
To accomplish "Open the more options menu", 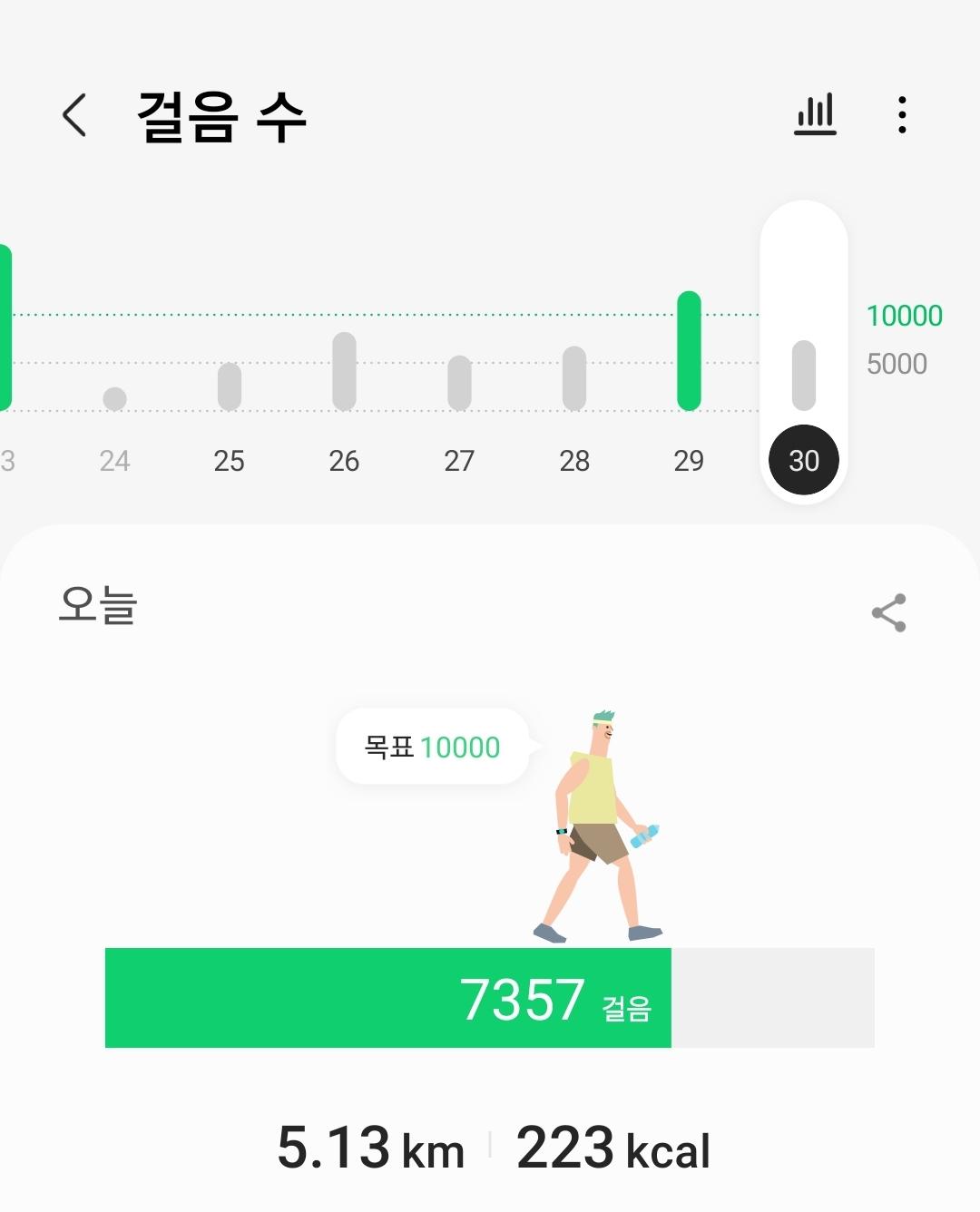I will pyautogui.click(x=901, y=115).
